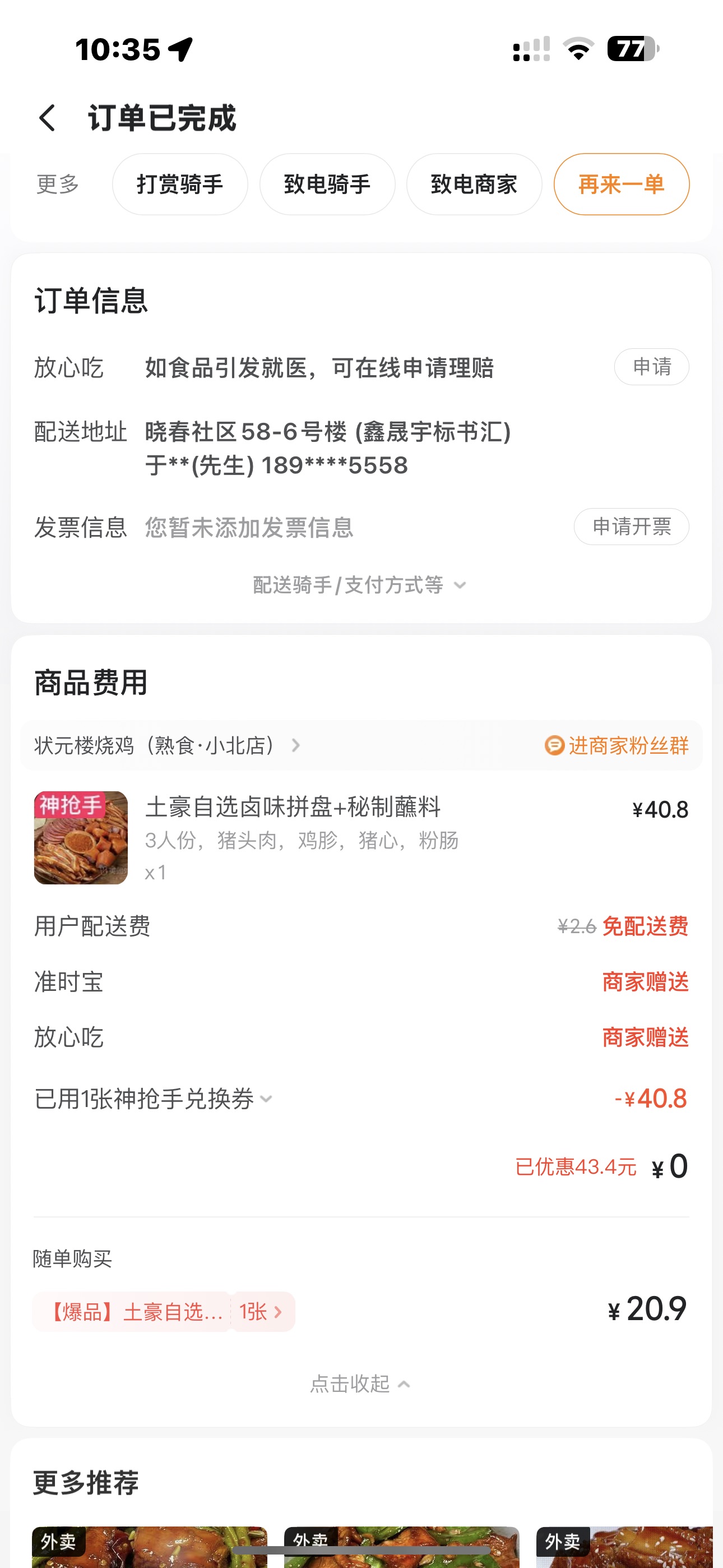Viewport: 723px width, 1568px height.
Task: Go back from the completed order page
Action: point(48,118)
